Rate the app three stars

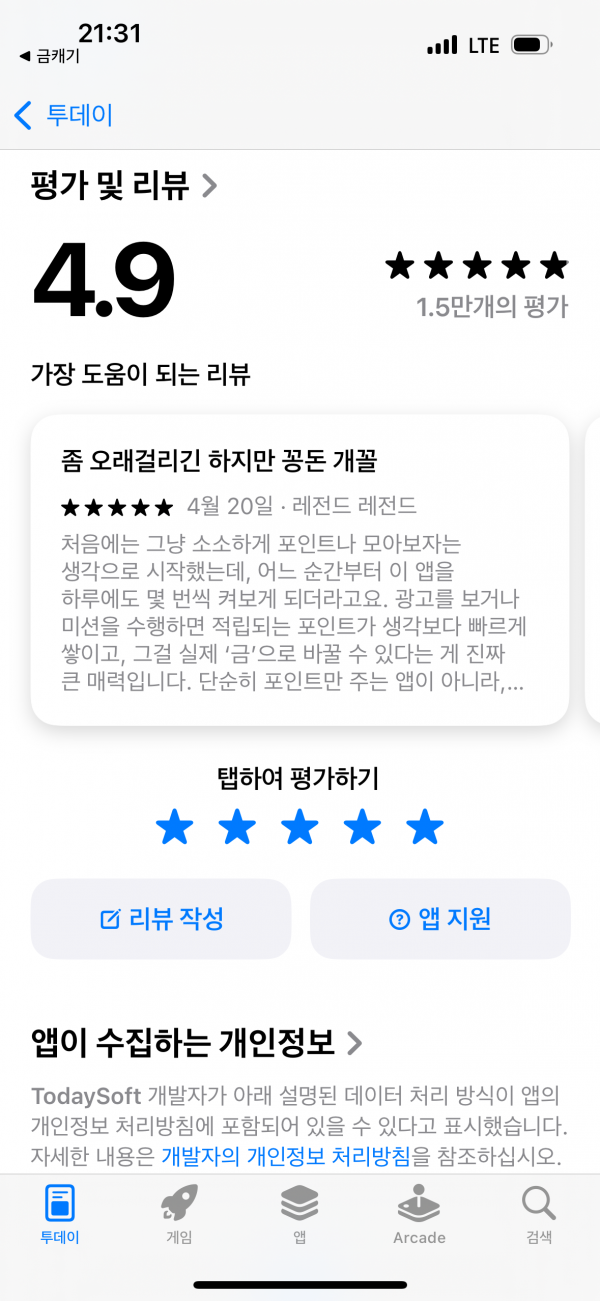[299, 828]
